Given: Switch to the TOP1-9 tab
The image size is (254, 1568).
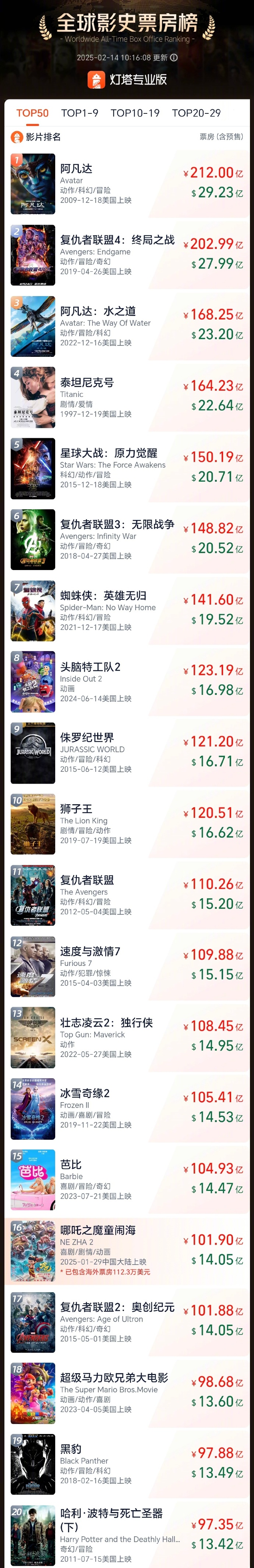Looking at the screenshot, I should point(79,113).
